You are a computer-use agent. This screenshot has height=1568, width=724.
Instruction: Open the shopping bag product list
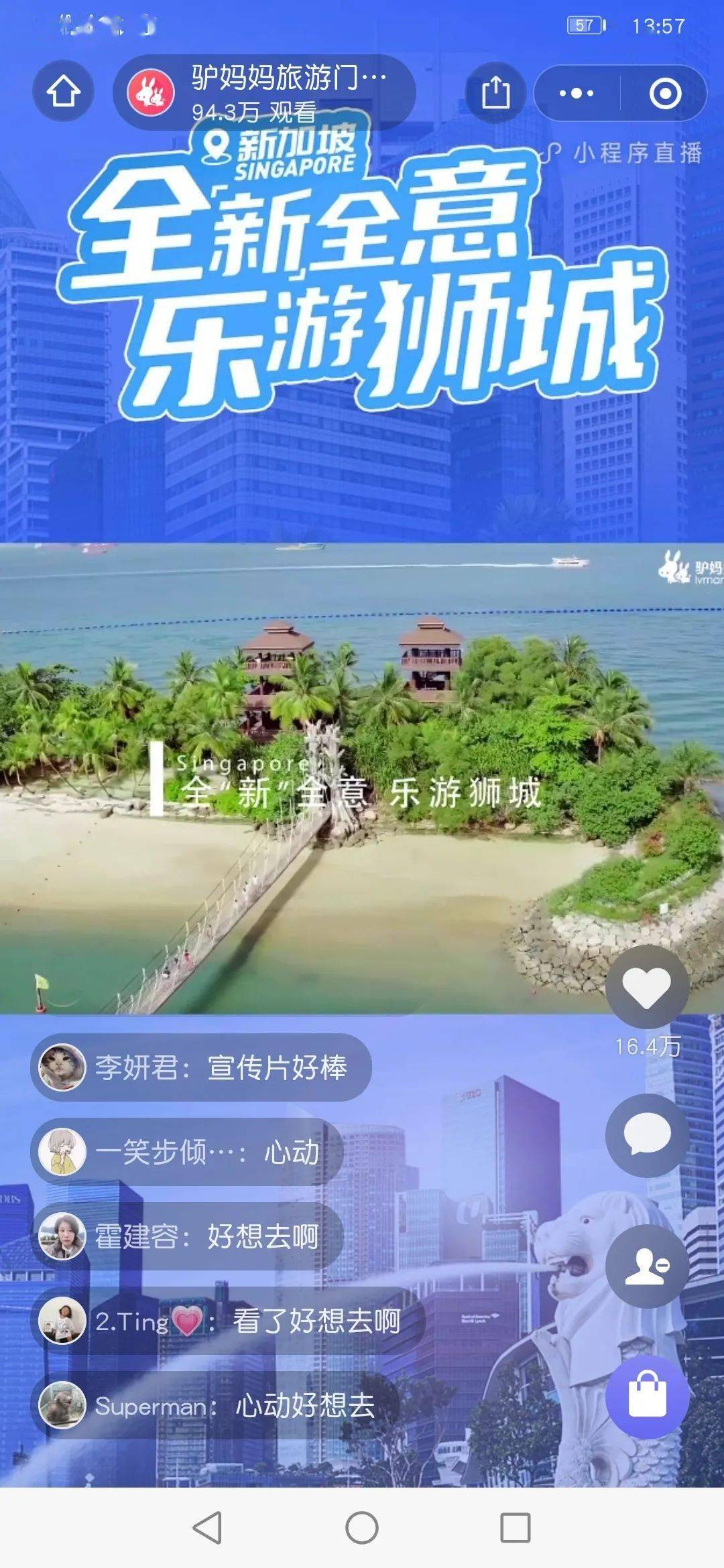pyautogui.click(x=647, y=1396)
